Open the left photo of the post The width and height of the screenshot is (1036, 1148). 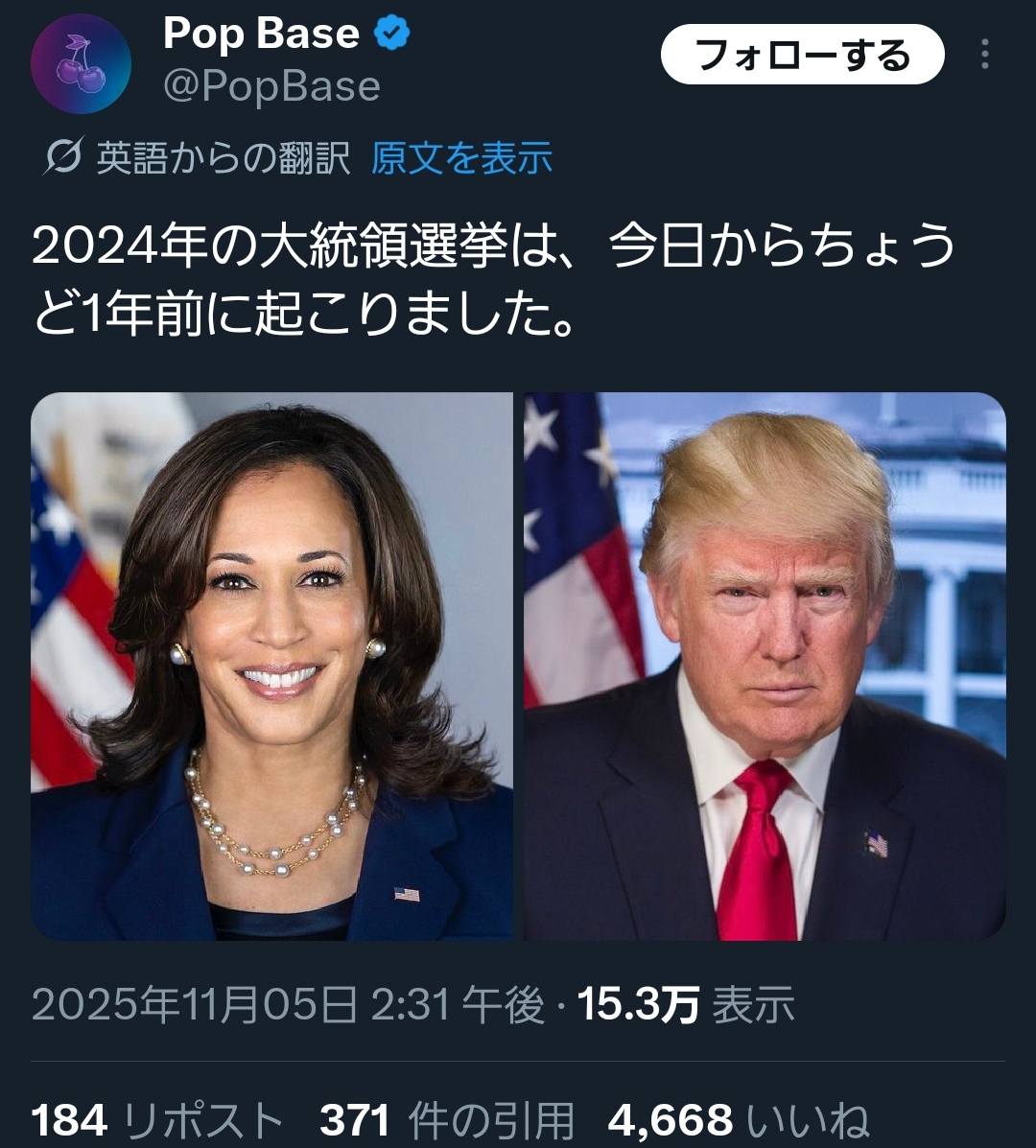[x=272, y=666]
